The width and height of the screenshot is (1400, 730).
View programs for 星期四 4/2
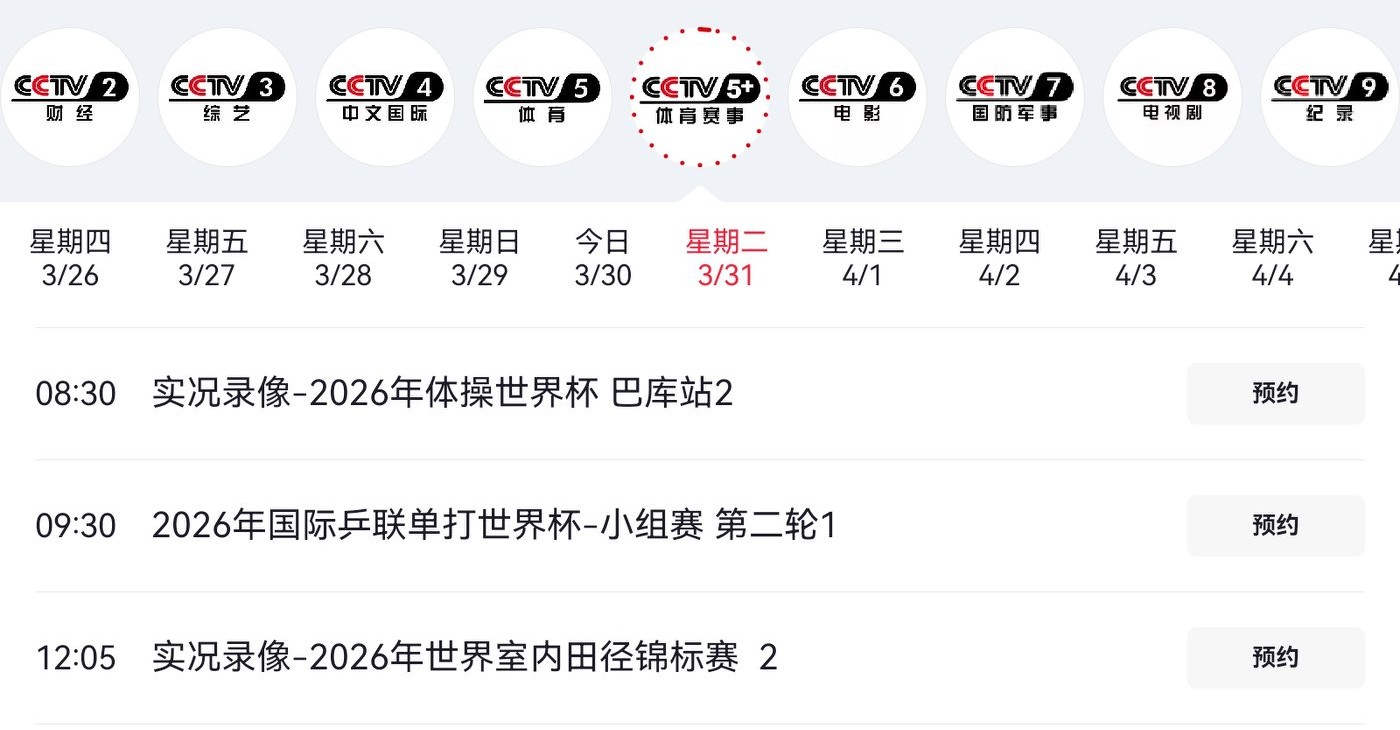(999, 258)
